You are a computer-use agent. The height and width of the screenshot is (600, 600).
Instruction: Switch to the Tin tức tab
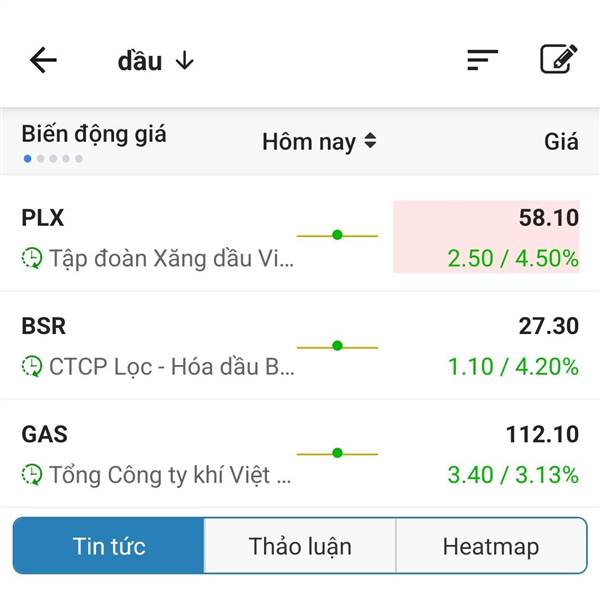109,546
